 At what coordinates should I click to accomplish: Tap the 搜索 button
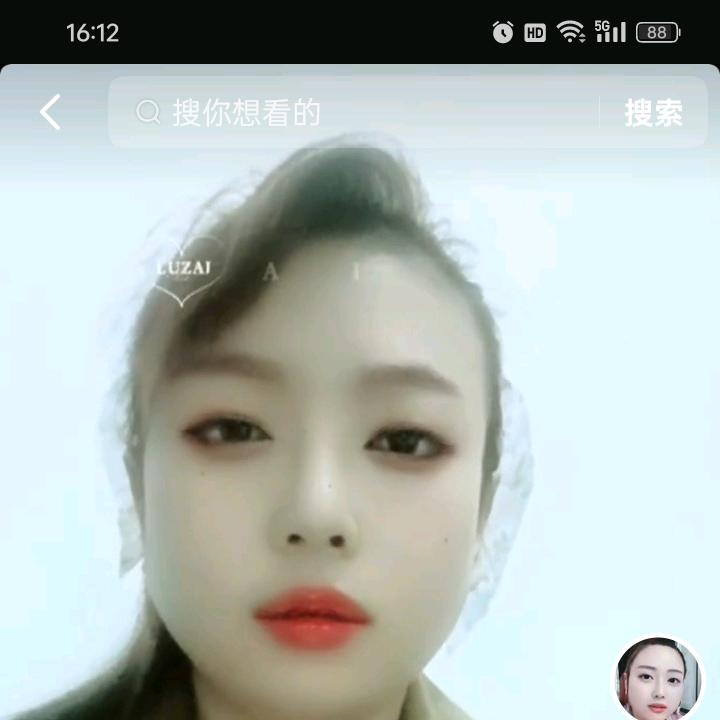[x=653, y=113]
